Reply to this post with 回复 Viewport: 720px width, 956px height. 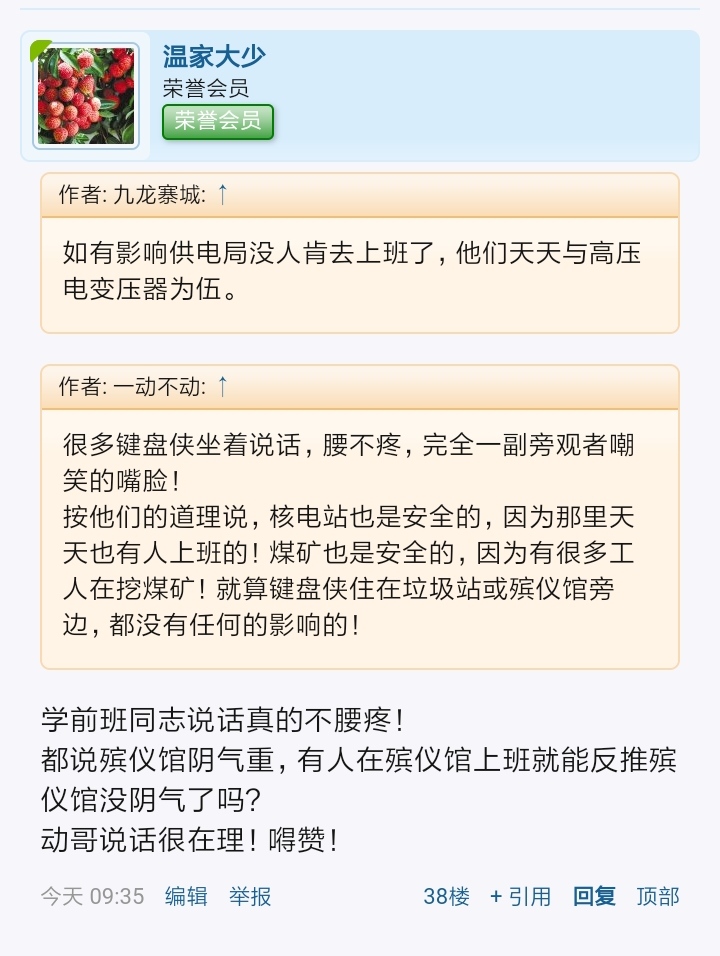pos(594,896)
